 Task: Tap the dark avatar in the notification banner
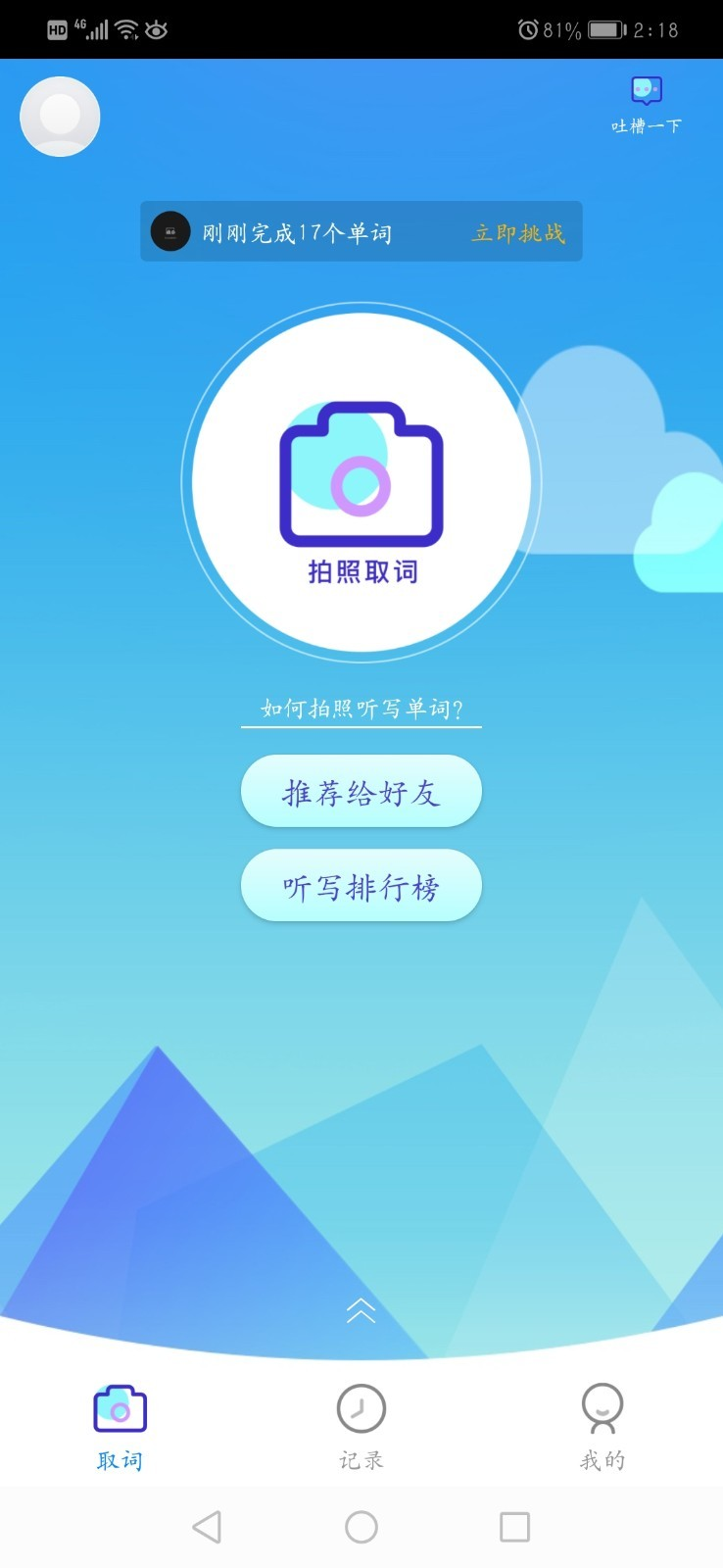point(170,231)
